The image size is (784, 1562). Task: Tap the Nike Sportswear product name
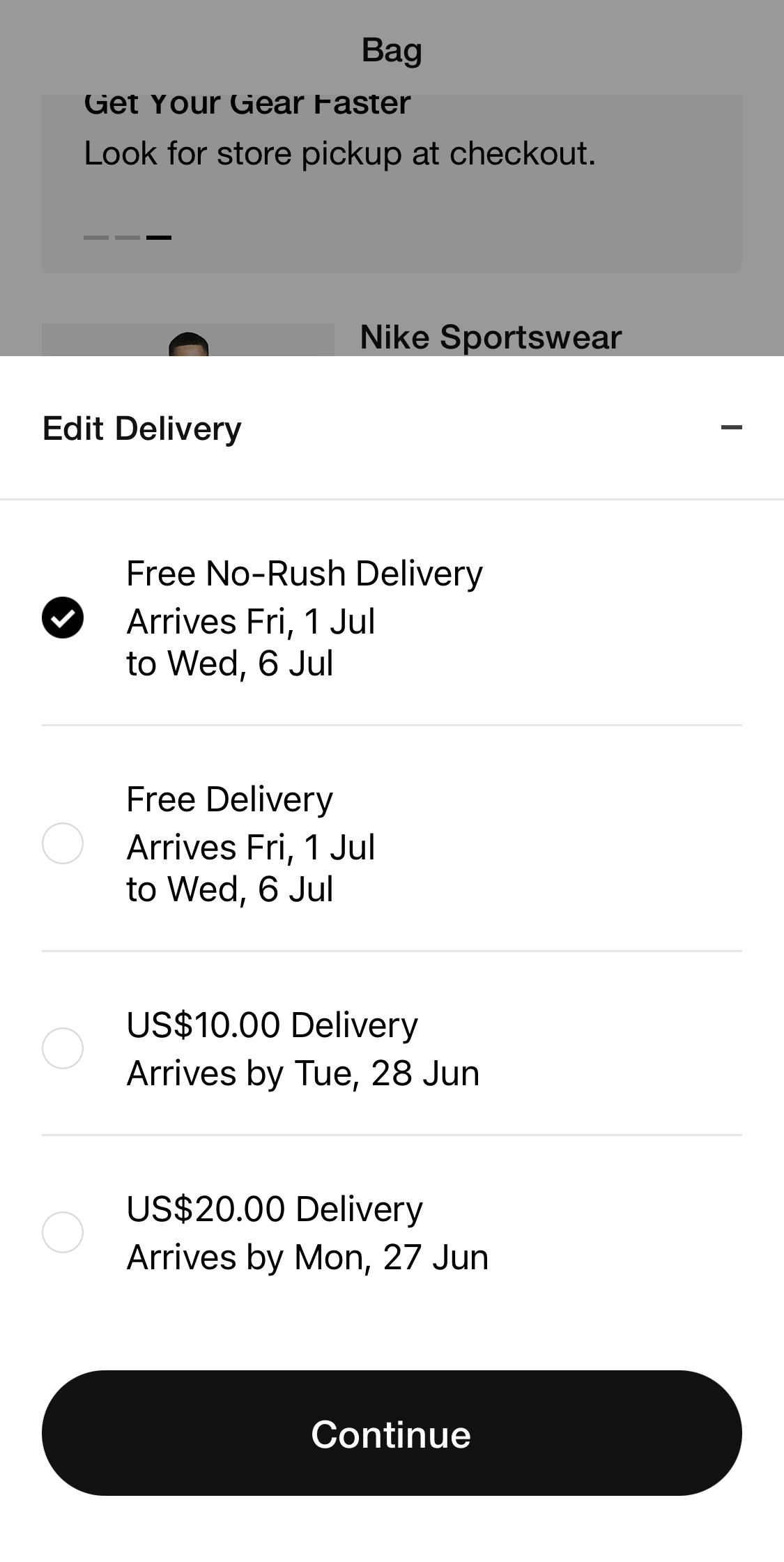click(x=490, y=337)
